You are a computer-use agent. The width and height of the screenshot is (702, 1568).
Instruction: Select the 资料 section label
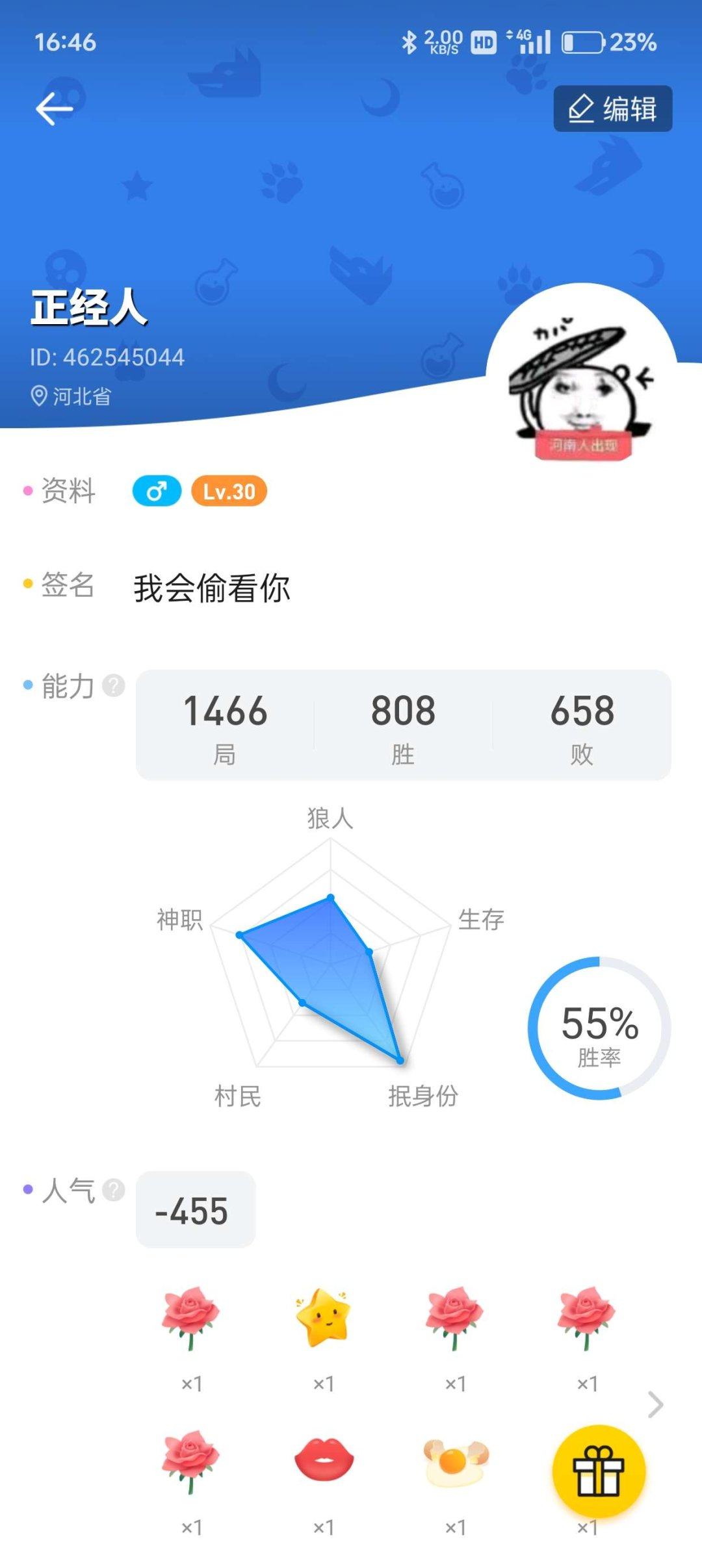click(68, 492)
